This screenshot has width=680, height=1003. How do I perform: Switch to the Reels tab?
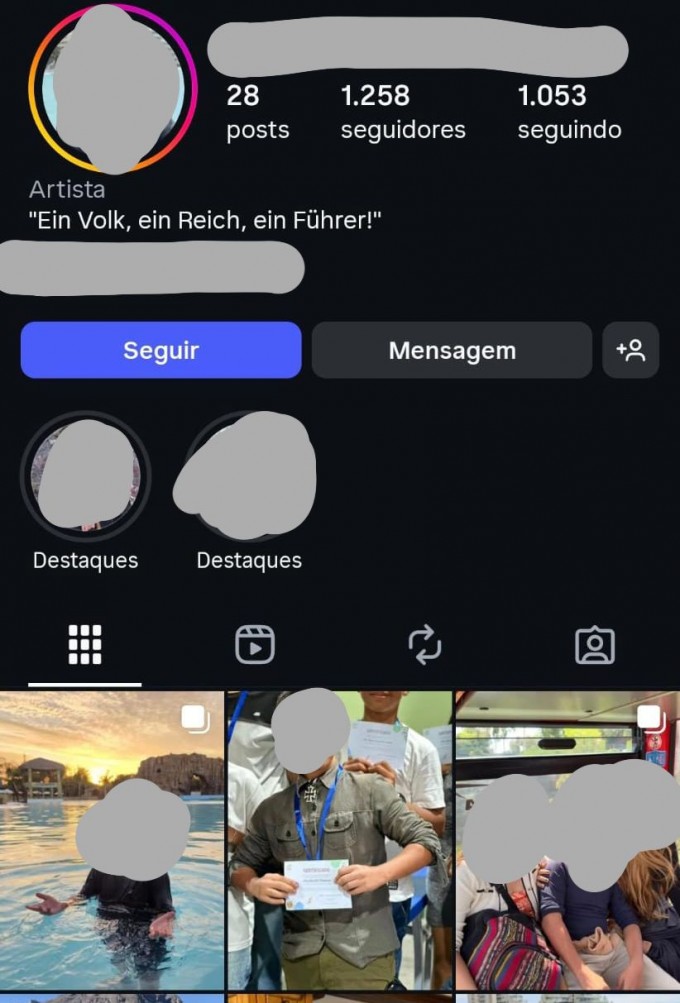255,645
